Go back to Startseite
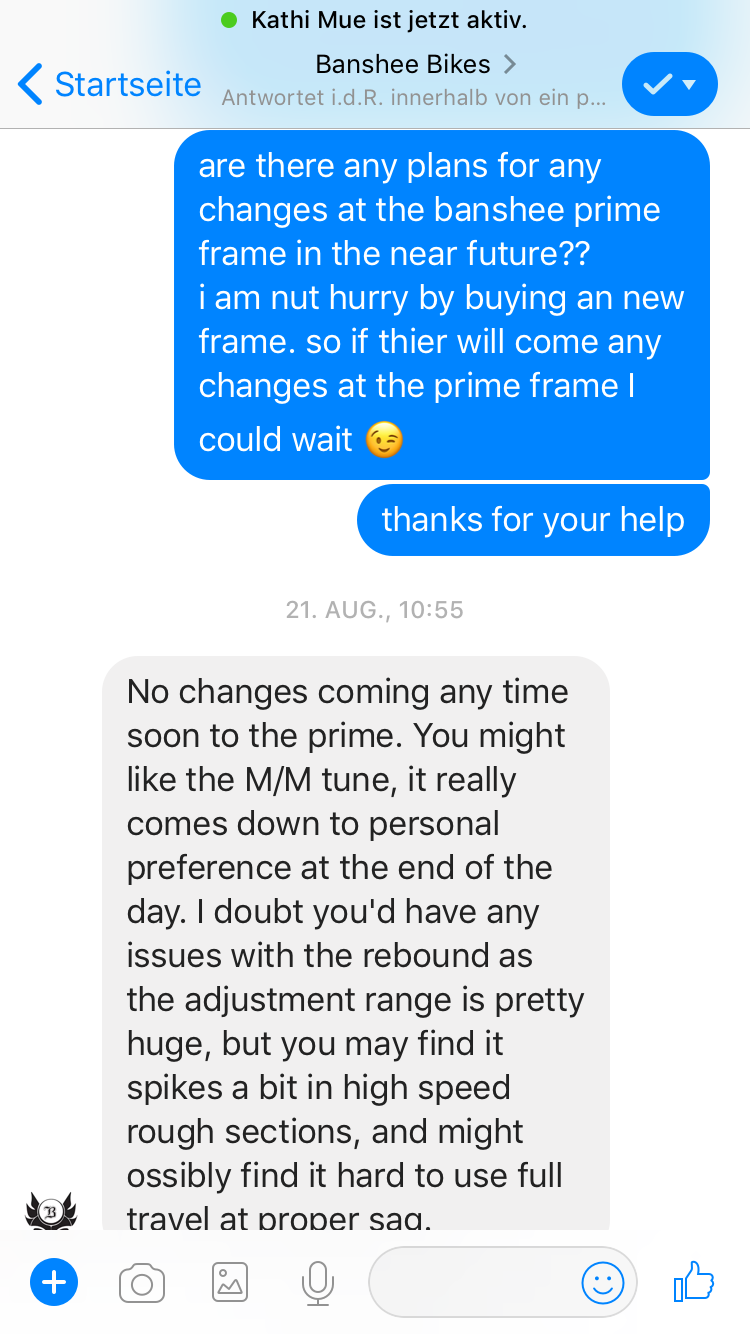 pyautogui.click(x=110, y=84)
